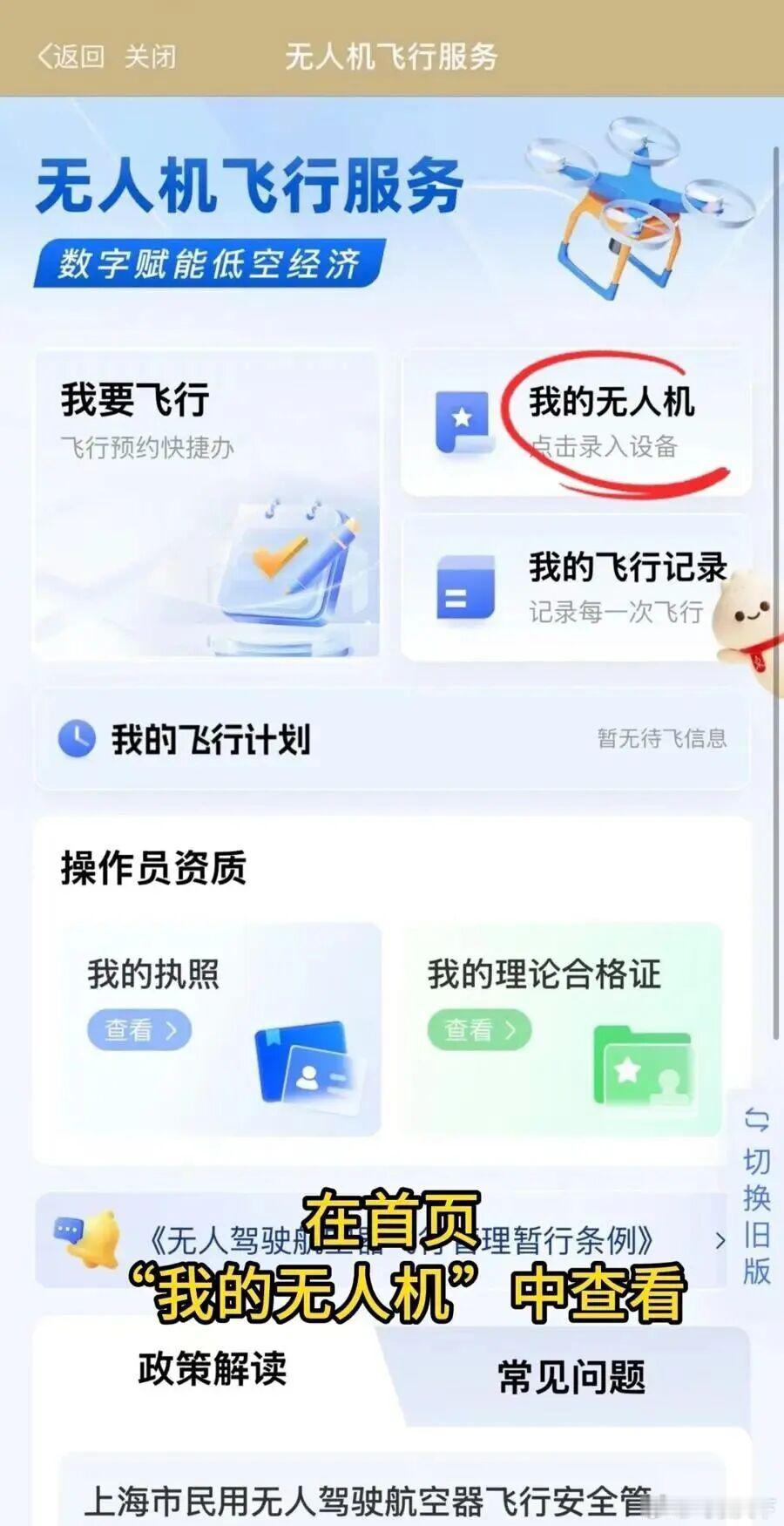This screenshot has width=784, height=1526.
Task: Click the blue list icon for 我的飞行记录
Action: tap(467, 587)
